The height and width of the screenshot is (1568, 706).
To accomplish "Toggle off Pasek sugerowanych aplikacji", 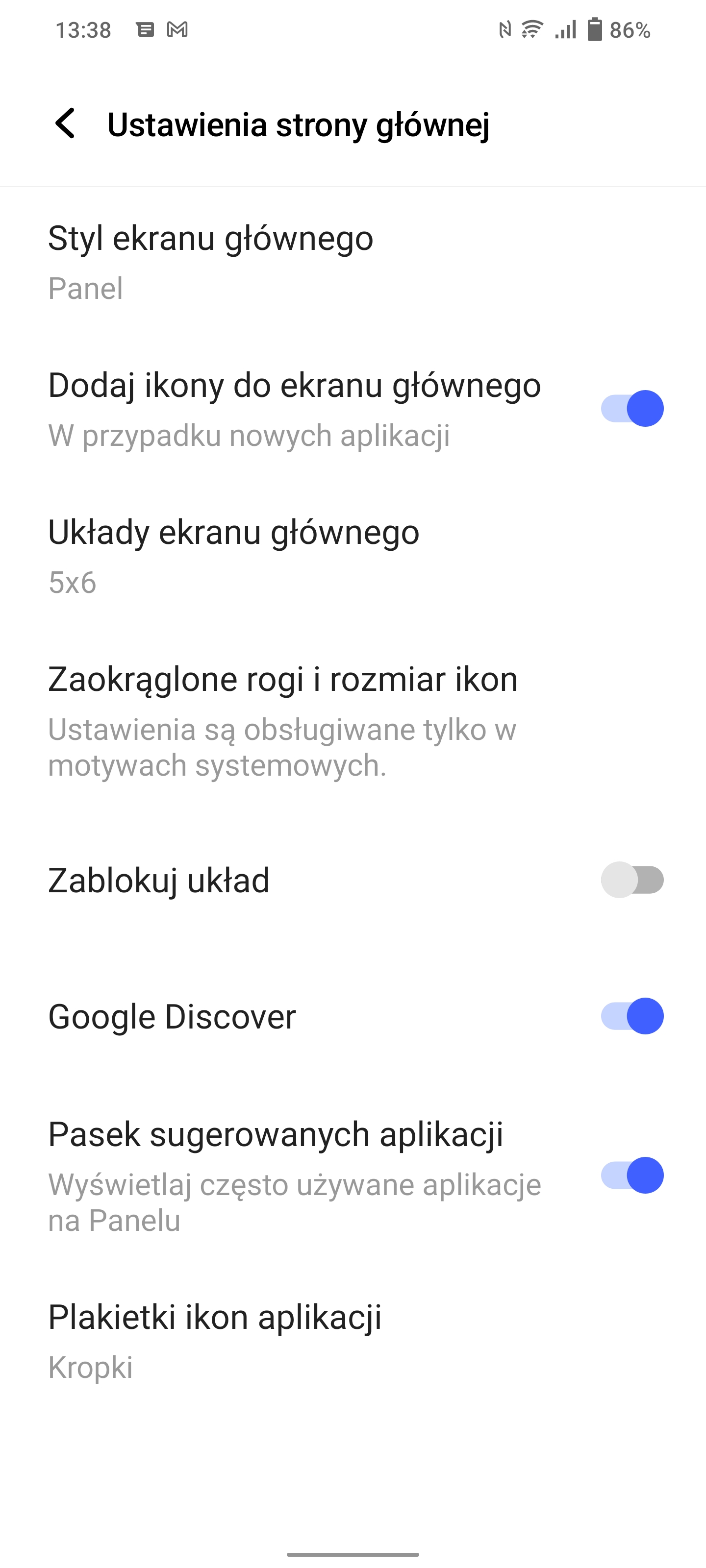I will [631, 1175].
